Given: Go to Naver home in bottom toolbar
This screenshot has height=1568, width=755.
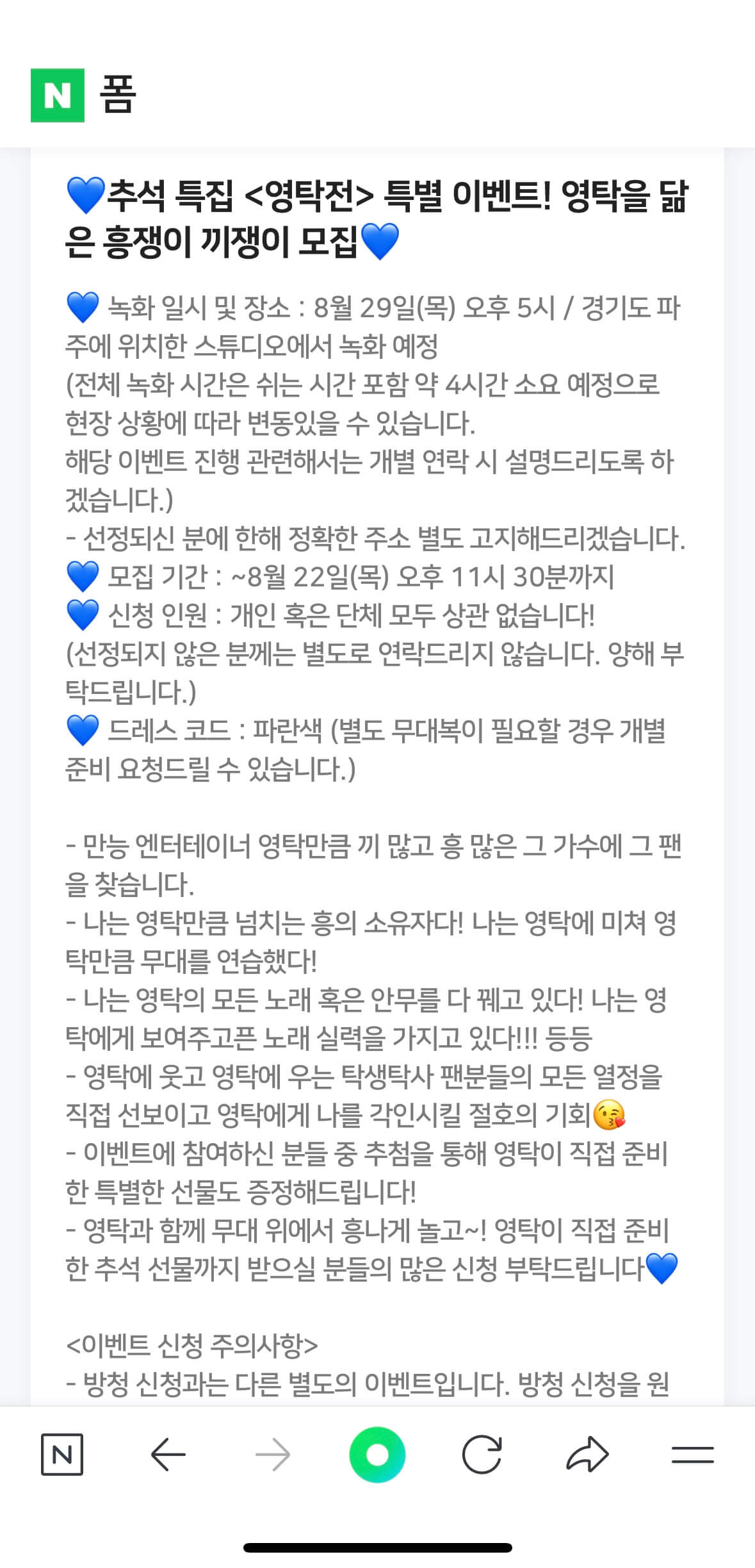Looking at the screenshot, I should (x=62, y=1455).
